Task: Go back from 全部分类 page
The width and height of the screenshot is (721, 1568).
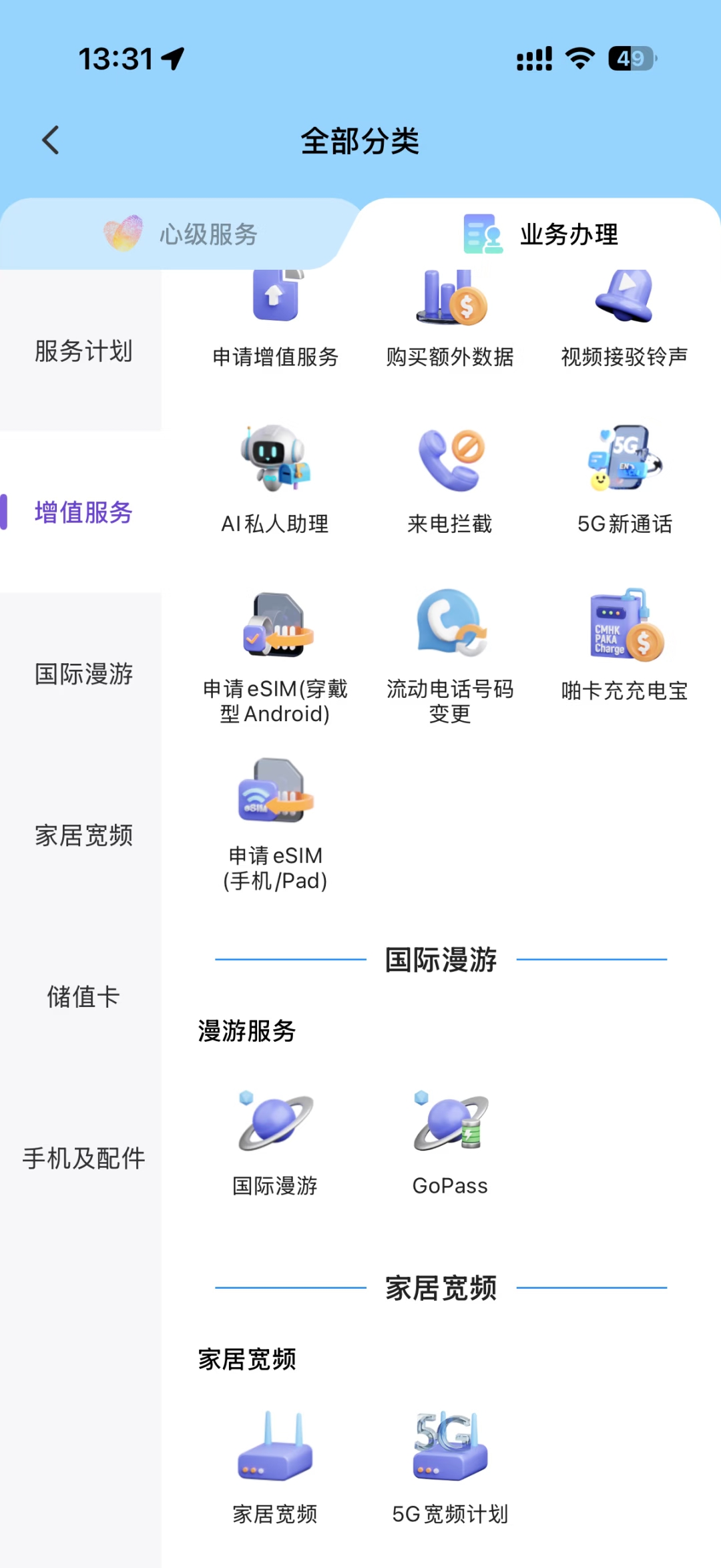Action: click(x=51, y=140)
